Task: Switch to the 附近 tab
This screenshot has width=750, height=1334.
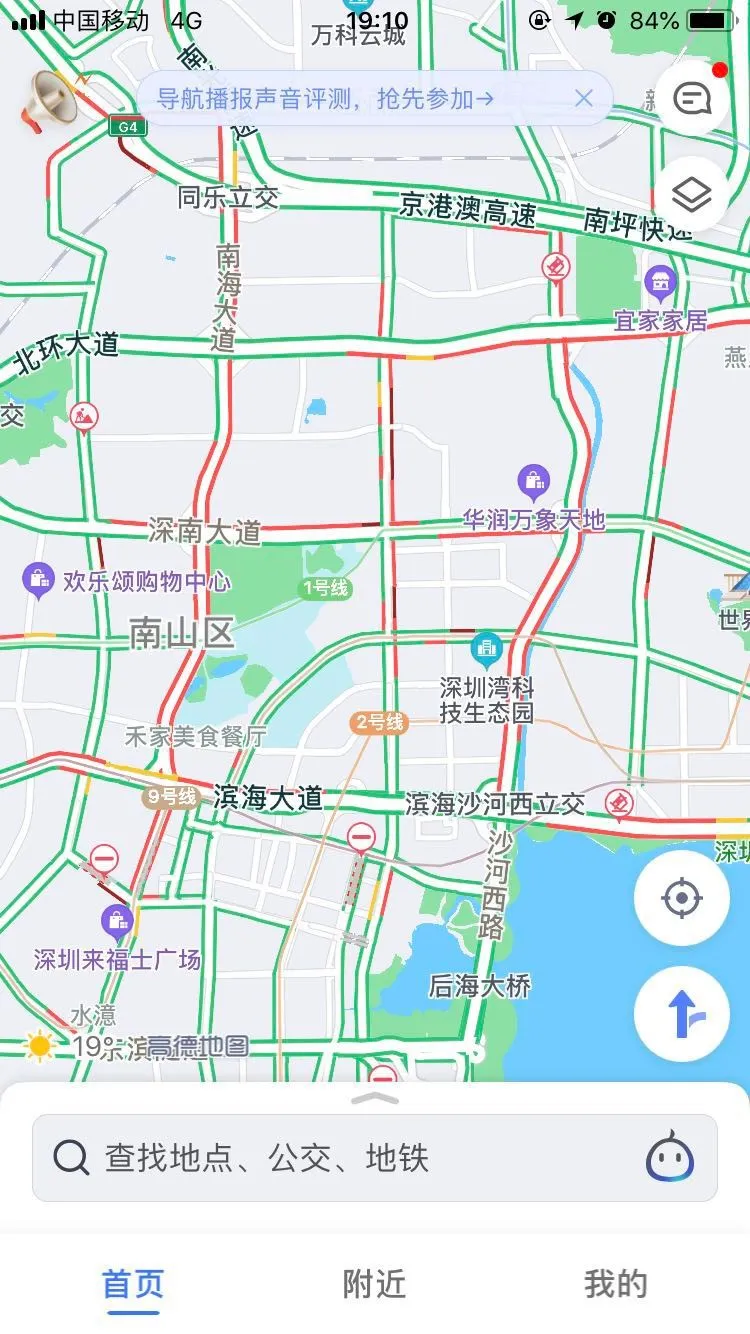Action: [375, 1284]
